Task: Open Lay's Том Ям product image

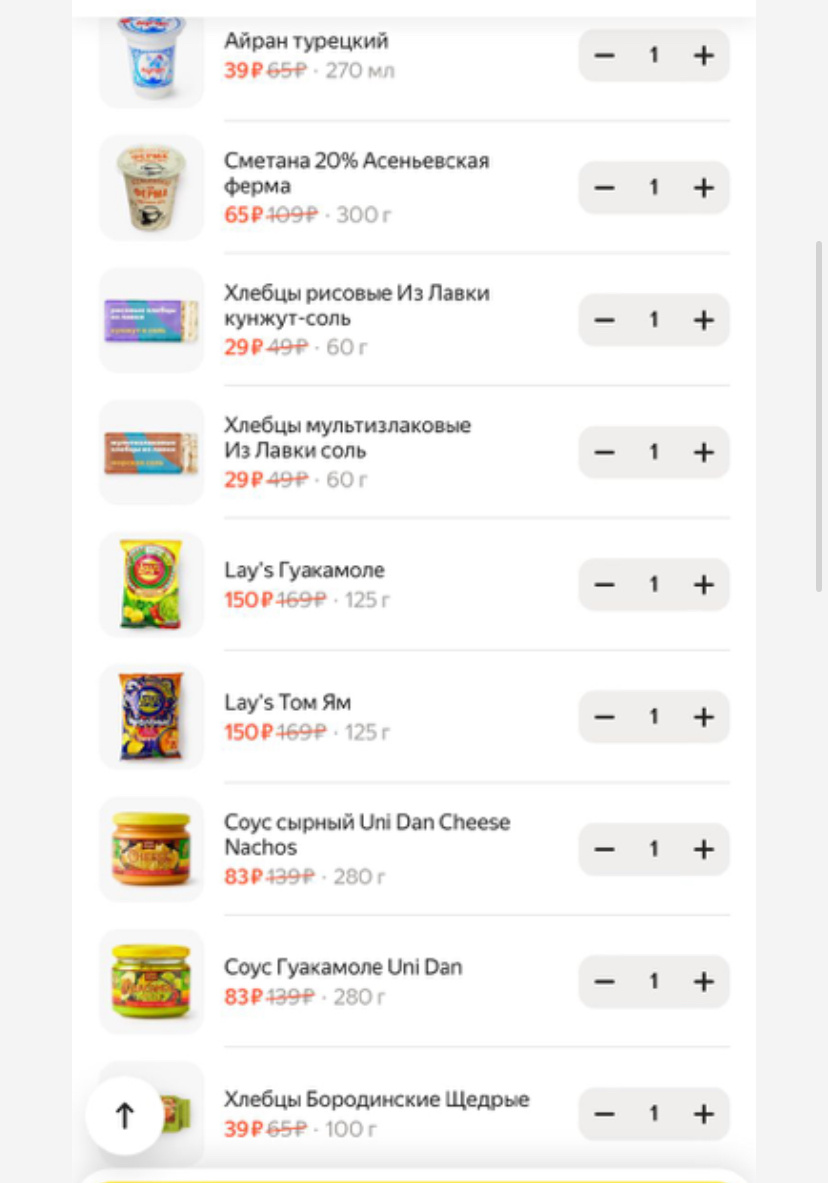Action: coord(151,716)
